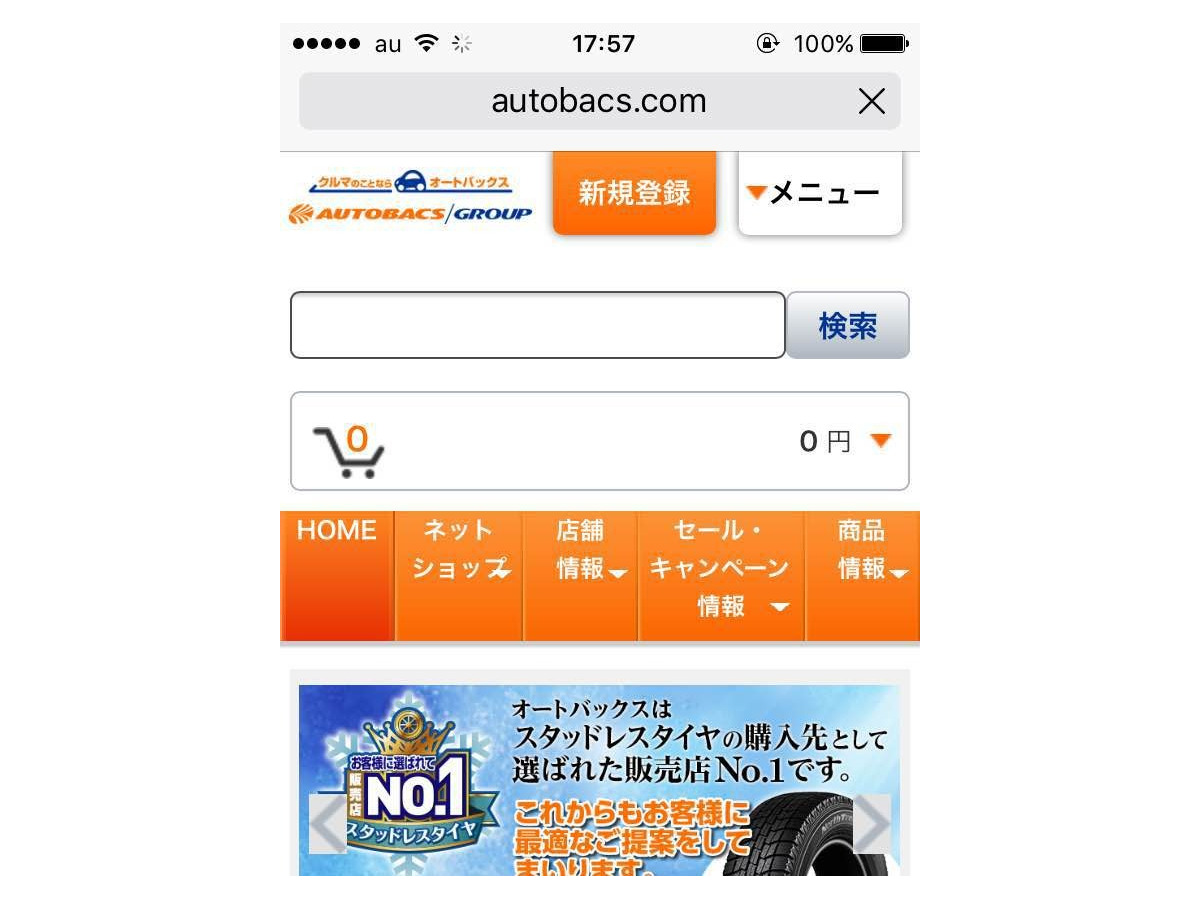Expand the shopping cart 0円 panel
The width and height of the screenshot is (1200, 900).
point(600,441)
